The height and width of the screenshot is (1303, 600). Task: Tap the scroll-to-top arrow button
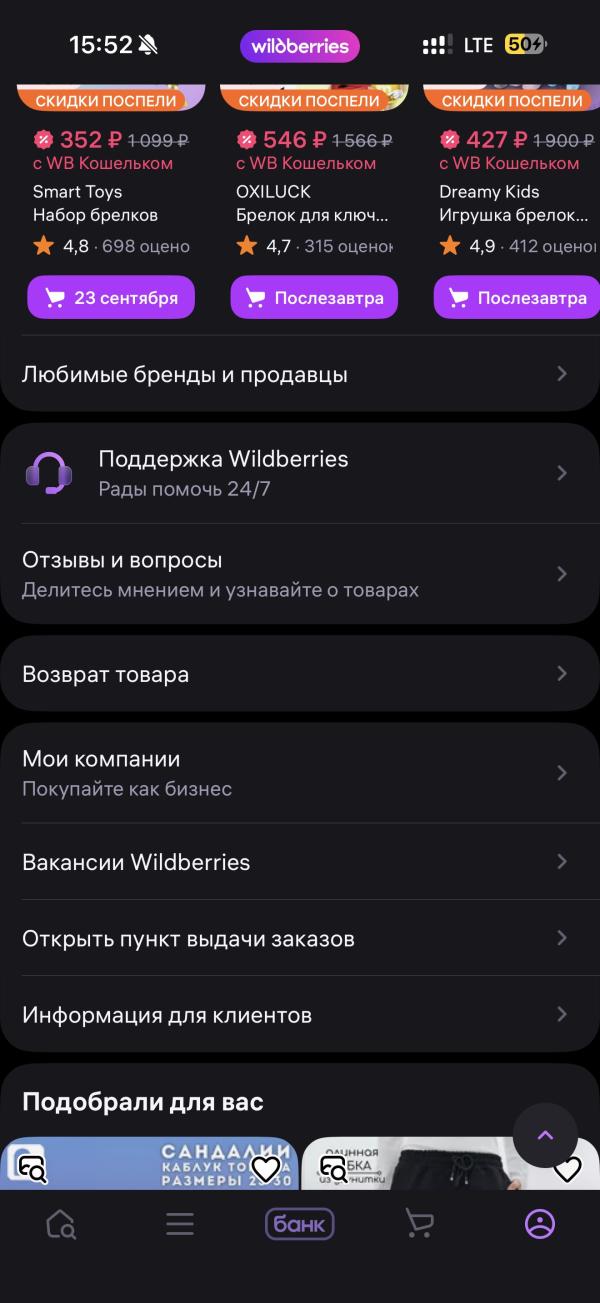pyautogui.click(x=545, y=1135)
